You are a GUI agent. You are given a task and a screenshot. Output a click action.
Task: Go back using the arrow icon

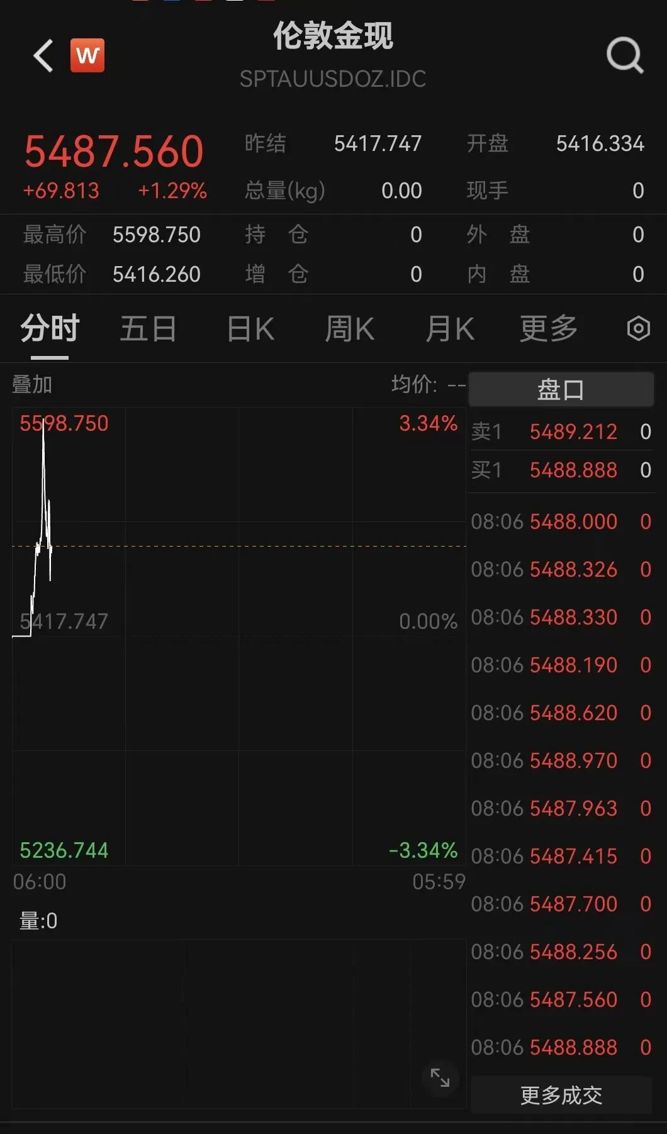(43, 56)
